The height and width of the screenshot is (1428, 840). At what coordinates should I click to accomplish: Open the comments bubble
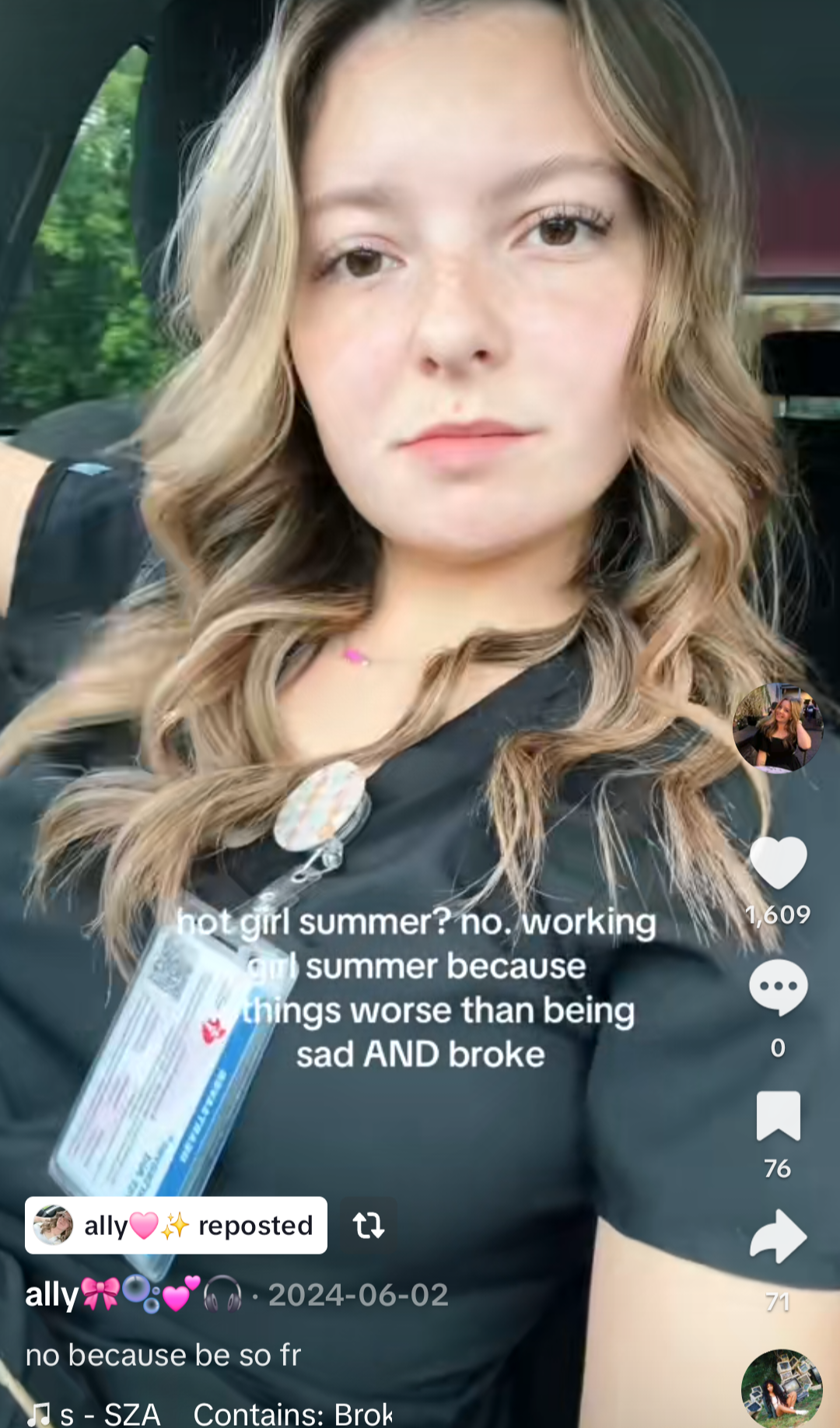click(x=778, y=987)
